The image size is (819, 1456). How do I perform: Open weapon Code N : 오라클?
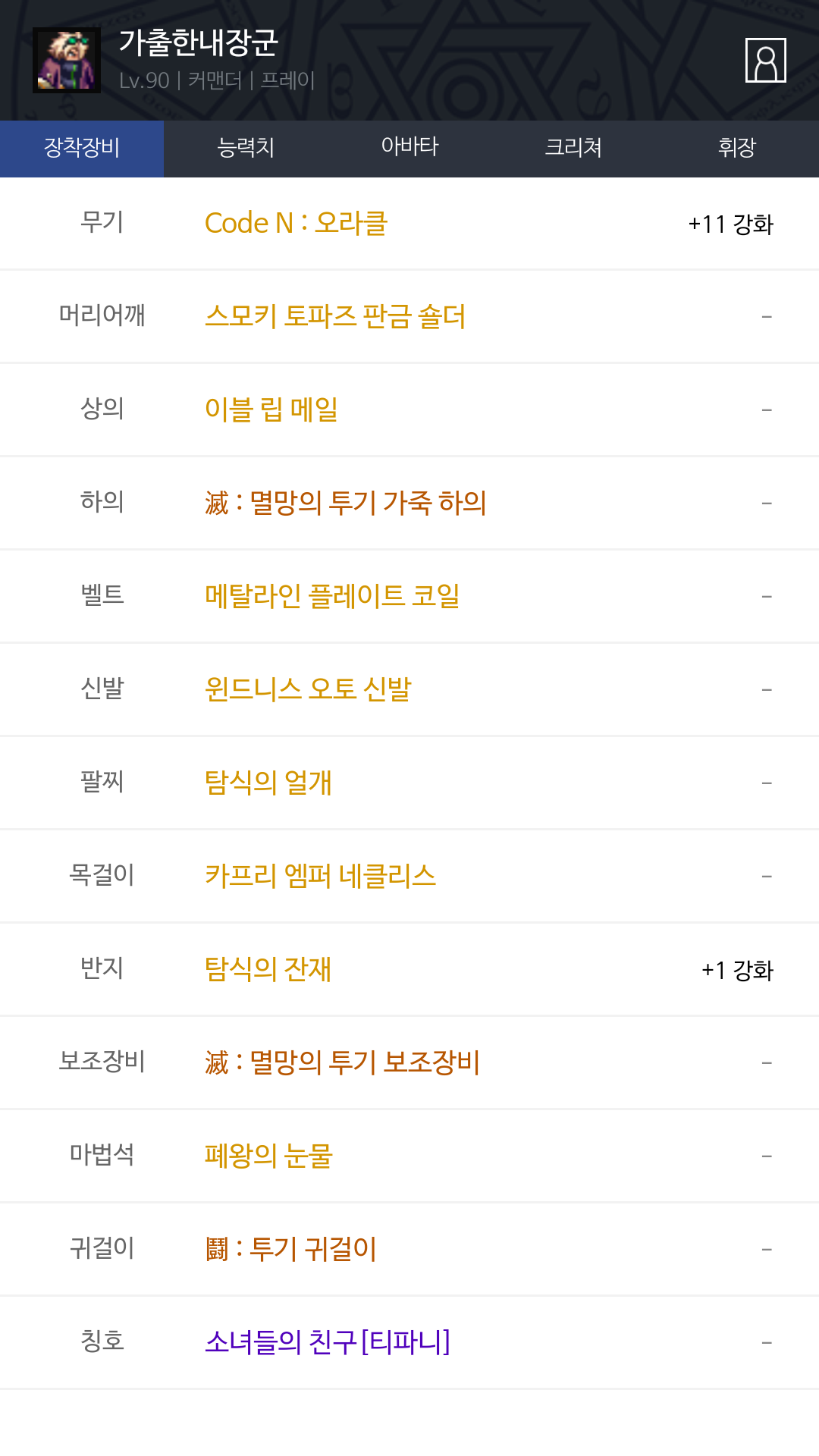pos(297,224)
